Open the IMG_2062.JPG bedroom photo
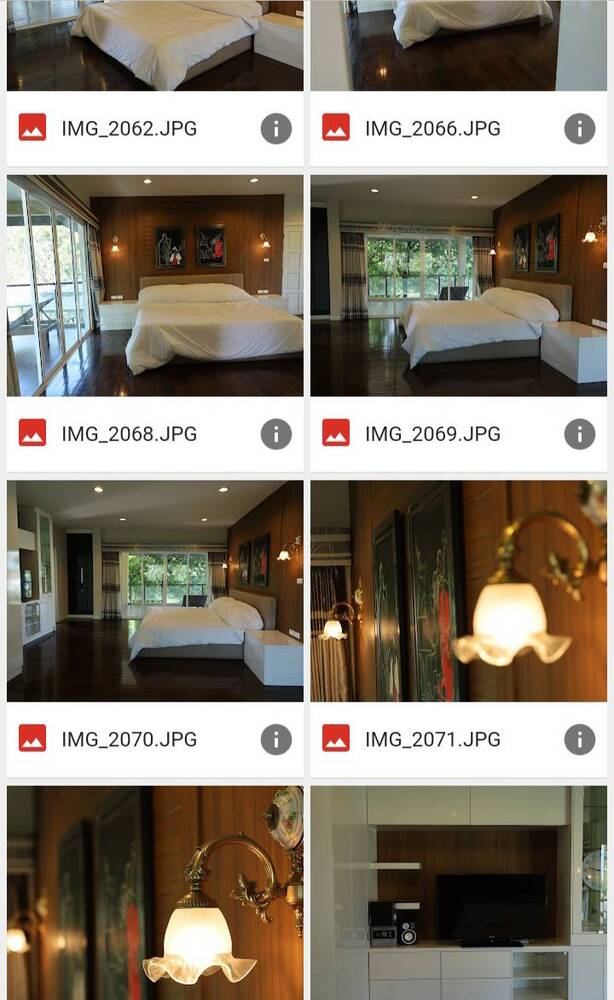 coord(155,45)
